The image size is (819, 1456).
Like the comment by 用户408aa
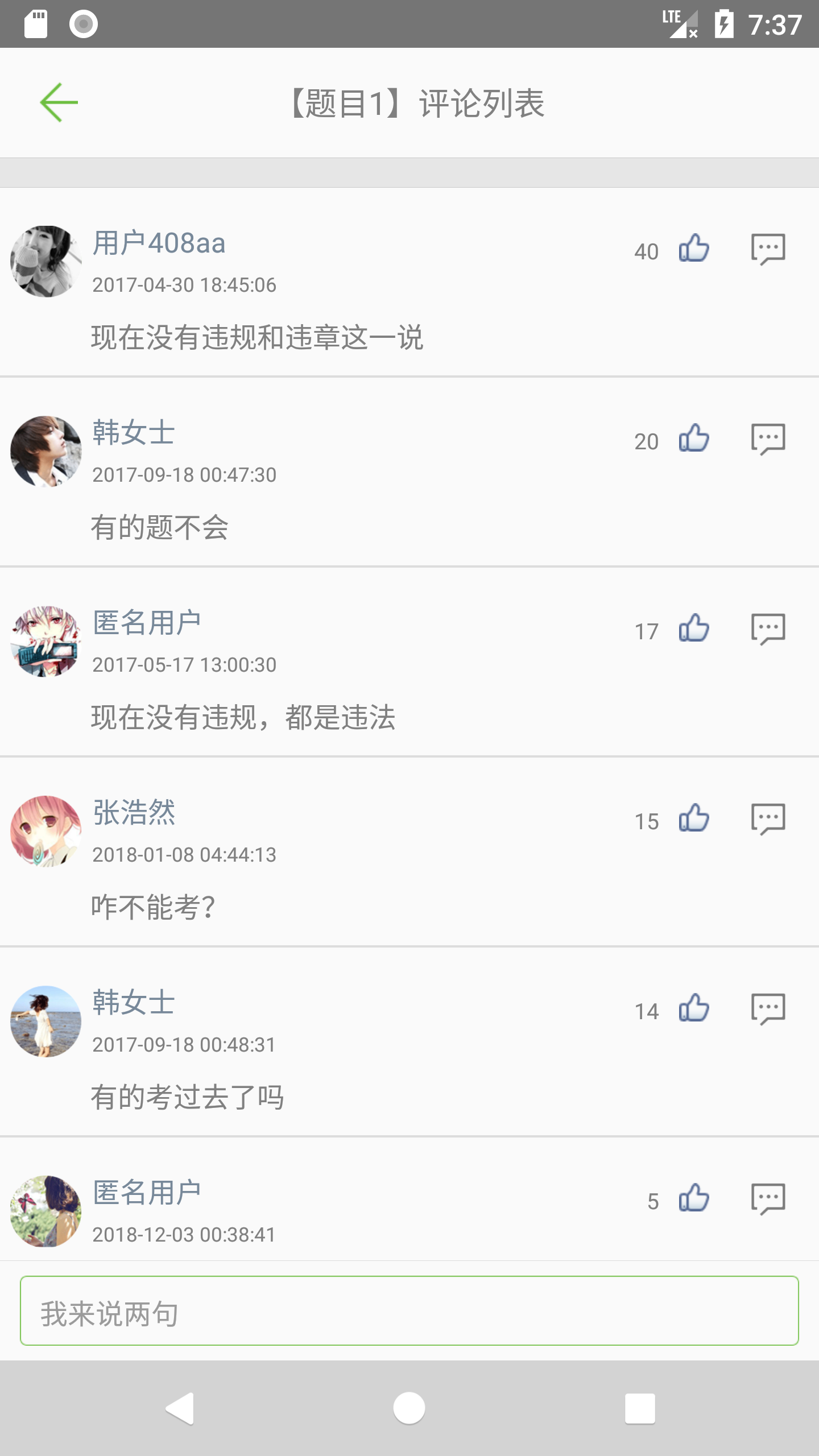coord(694,249)
